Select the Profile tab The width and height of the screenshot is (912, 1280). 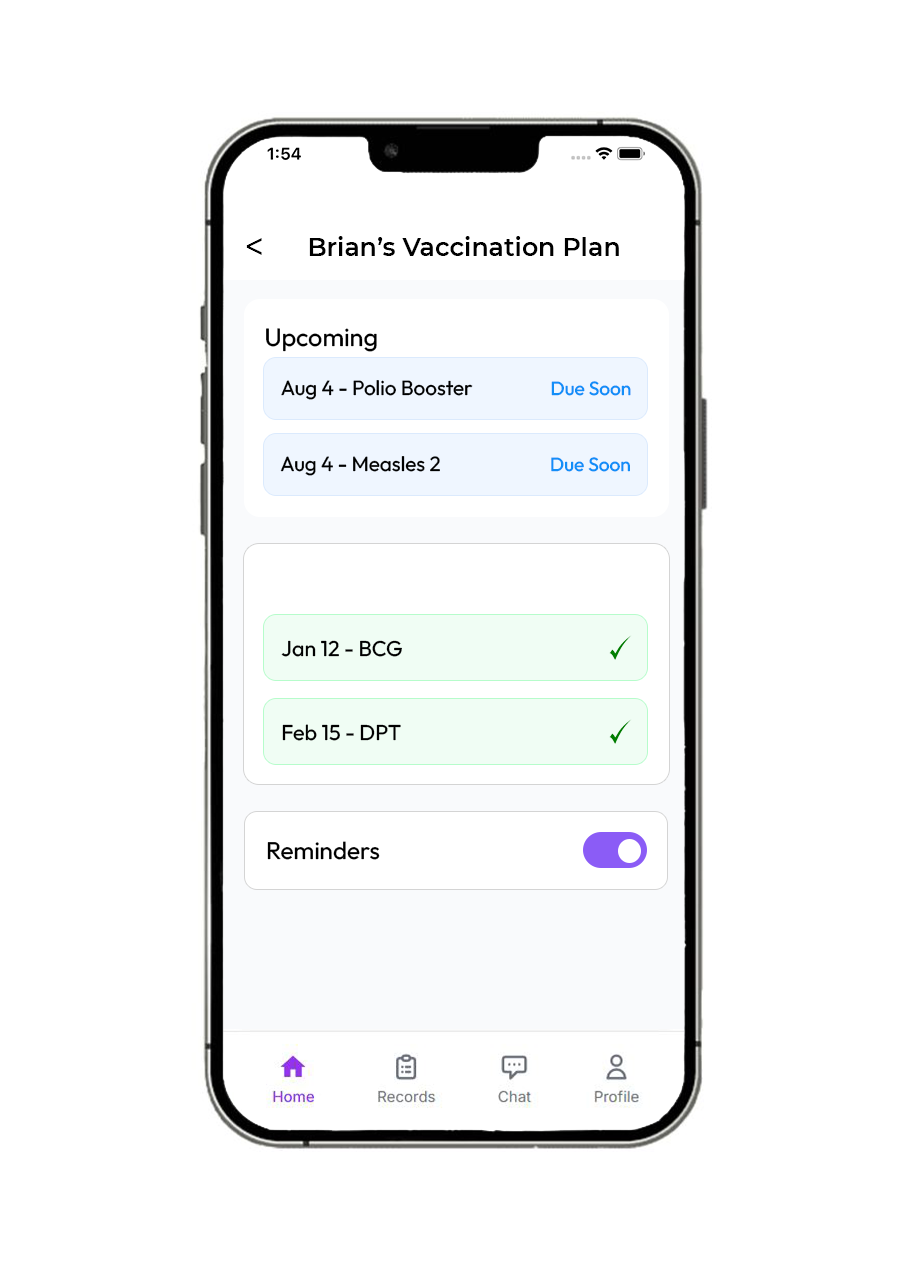(x=616, y=1079)
